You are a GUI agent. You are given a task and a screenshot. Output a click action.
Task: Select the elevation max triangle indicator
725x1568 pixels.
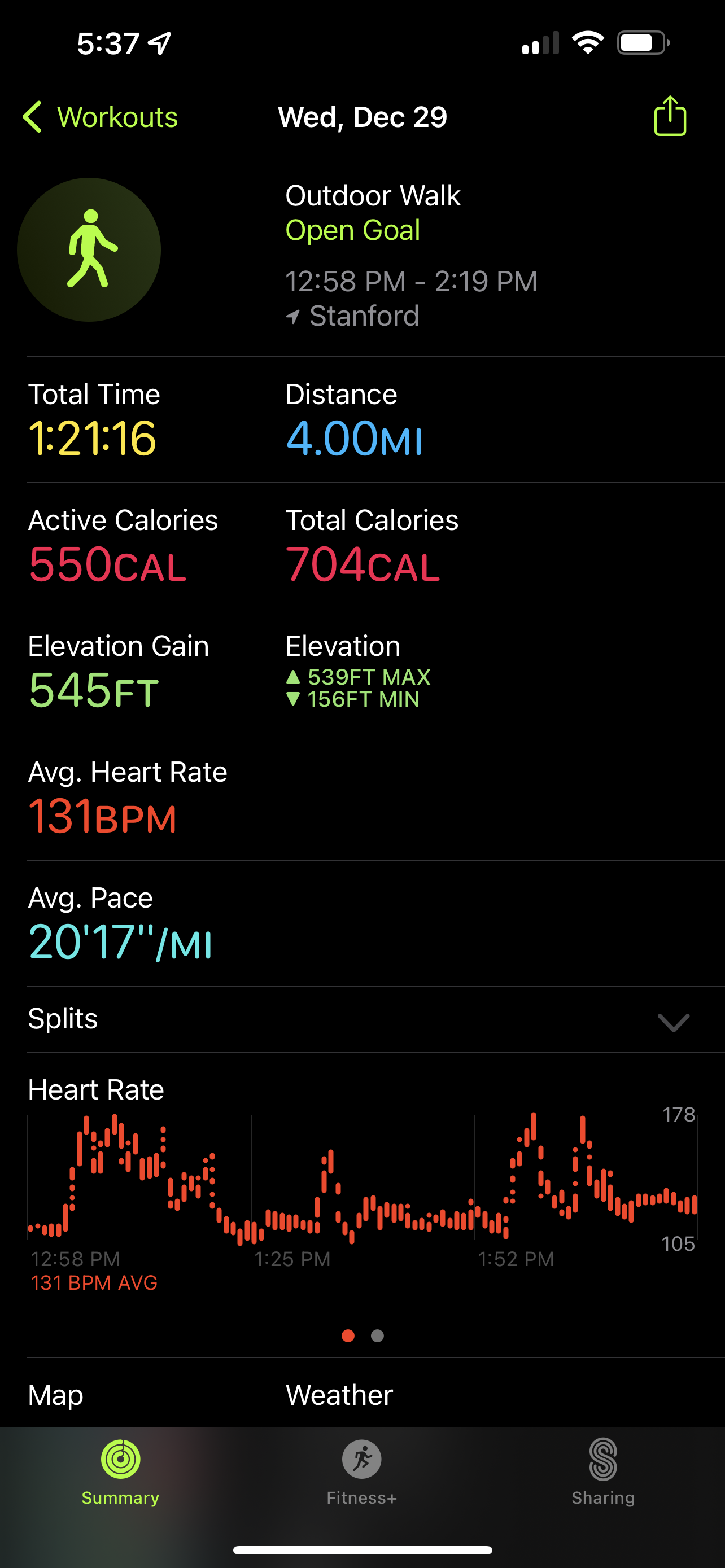(294, 677)
